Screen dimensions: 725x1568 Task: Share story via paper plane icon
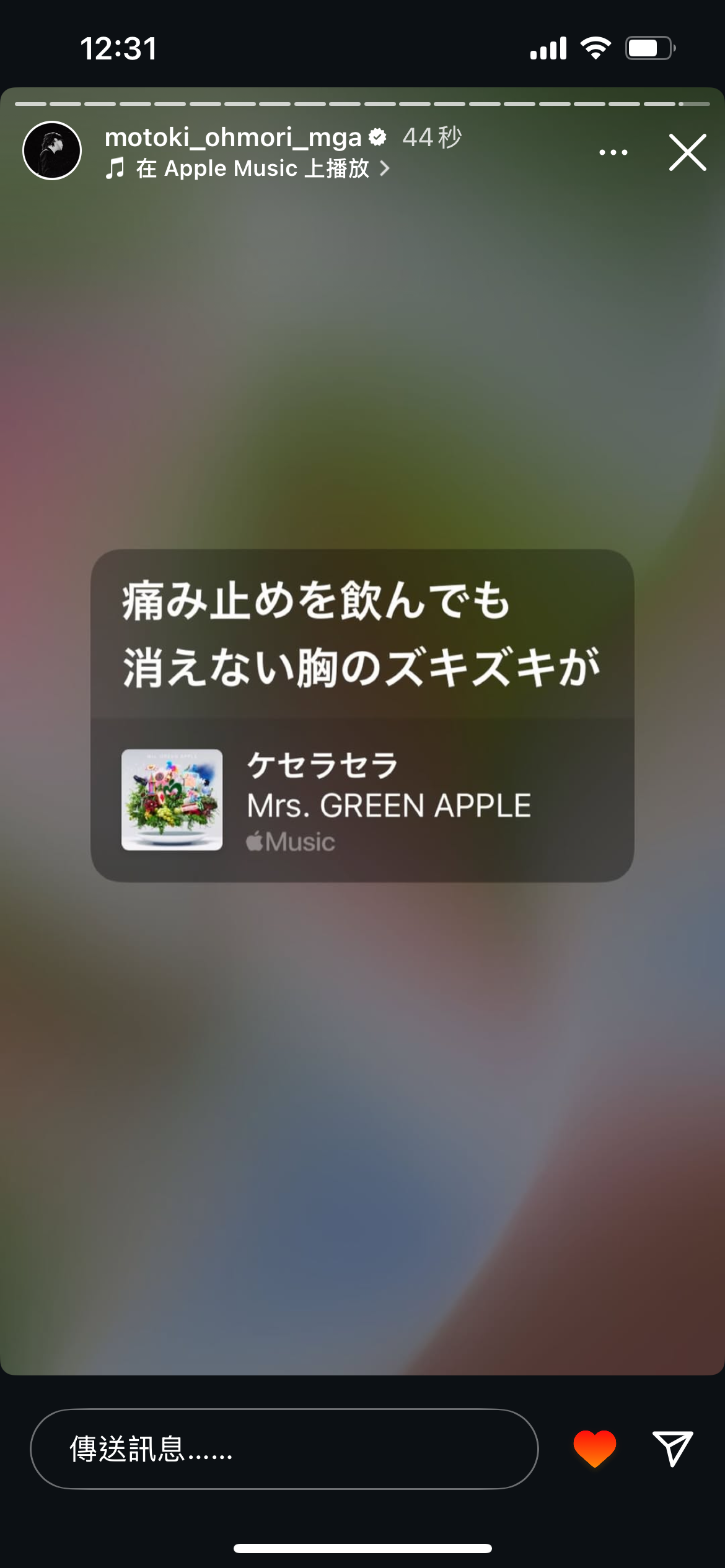(672, 1449)
